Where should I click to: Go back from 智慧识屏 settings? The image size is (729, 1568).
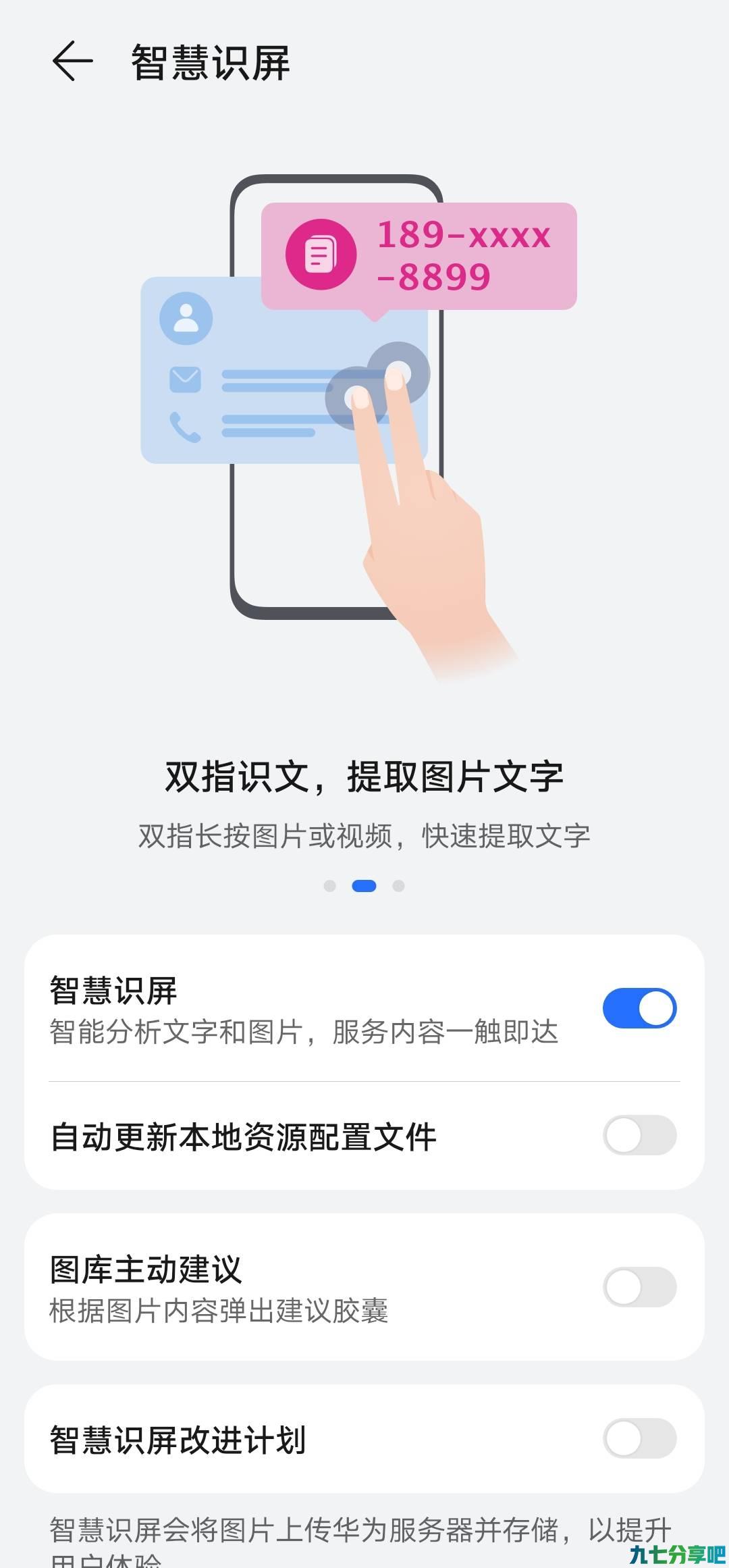[72, 61]
